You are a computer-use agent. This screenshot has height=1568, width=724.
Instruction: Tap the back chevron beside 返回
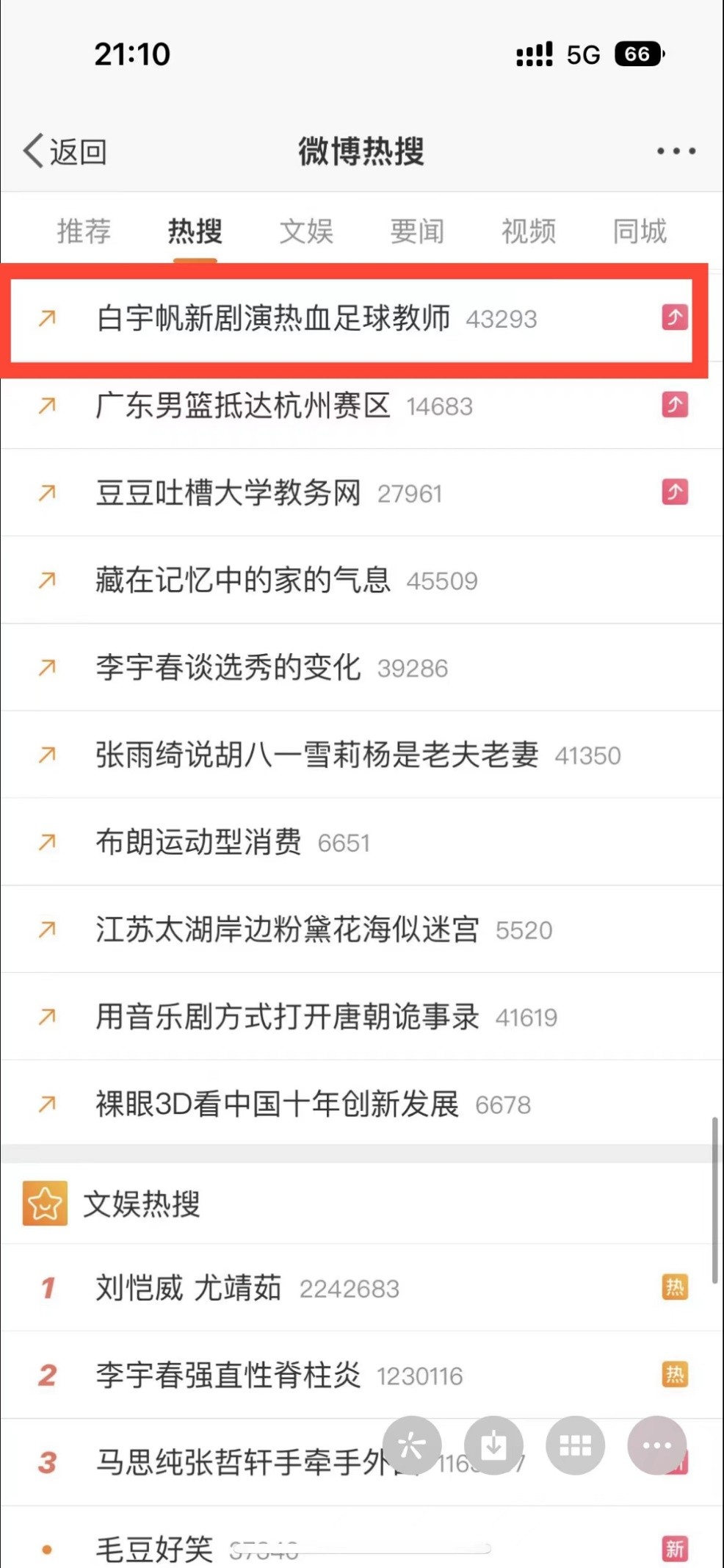point(31,151)
